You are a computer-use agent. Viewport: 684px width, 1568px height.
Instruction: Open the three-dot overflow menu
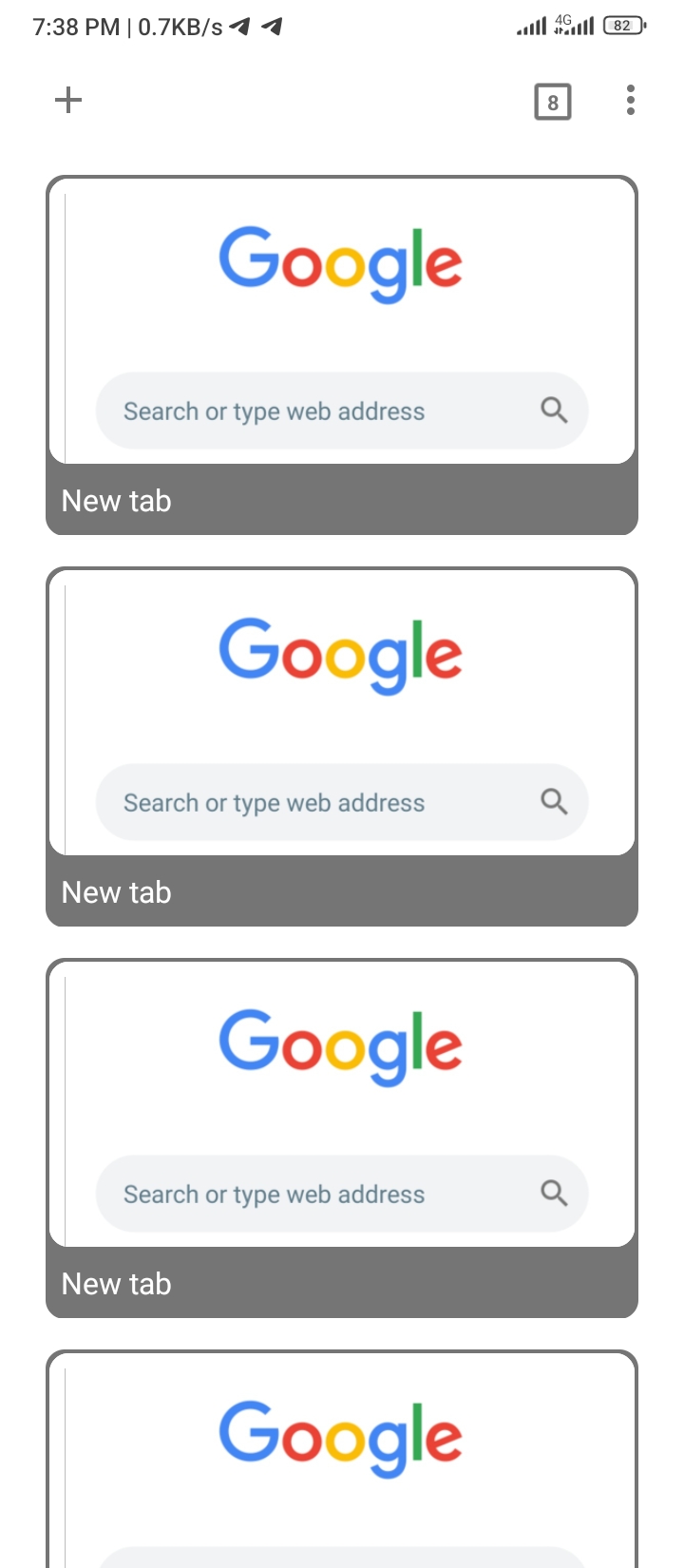coord(631,100)
